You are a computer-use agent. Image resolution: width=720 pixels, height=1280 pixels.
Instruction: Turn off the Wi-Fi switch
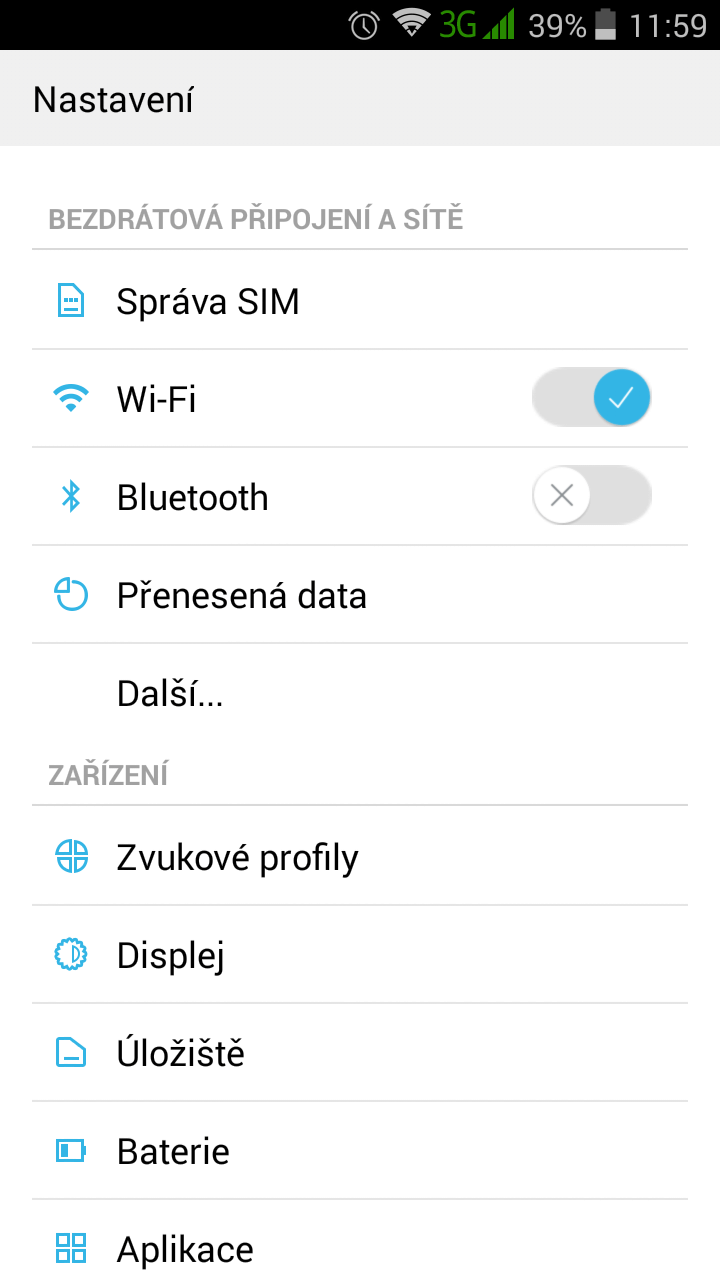point(592,398)
